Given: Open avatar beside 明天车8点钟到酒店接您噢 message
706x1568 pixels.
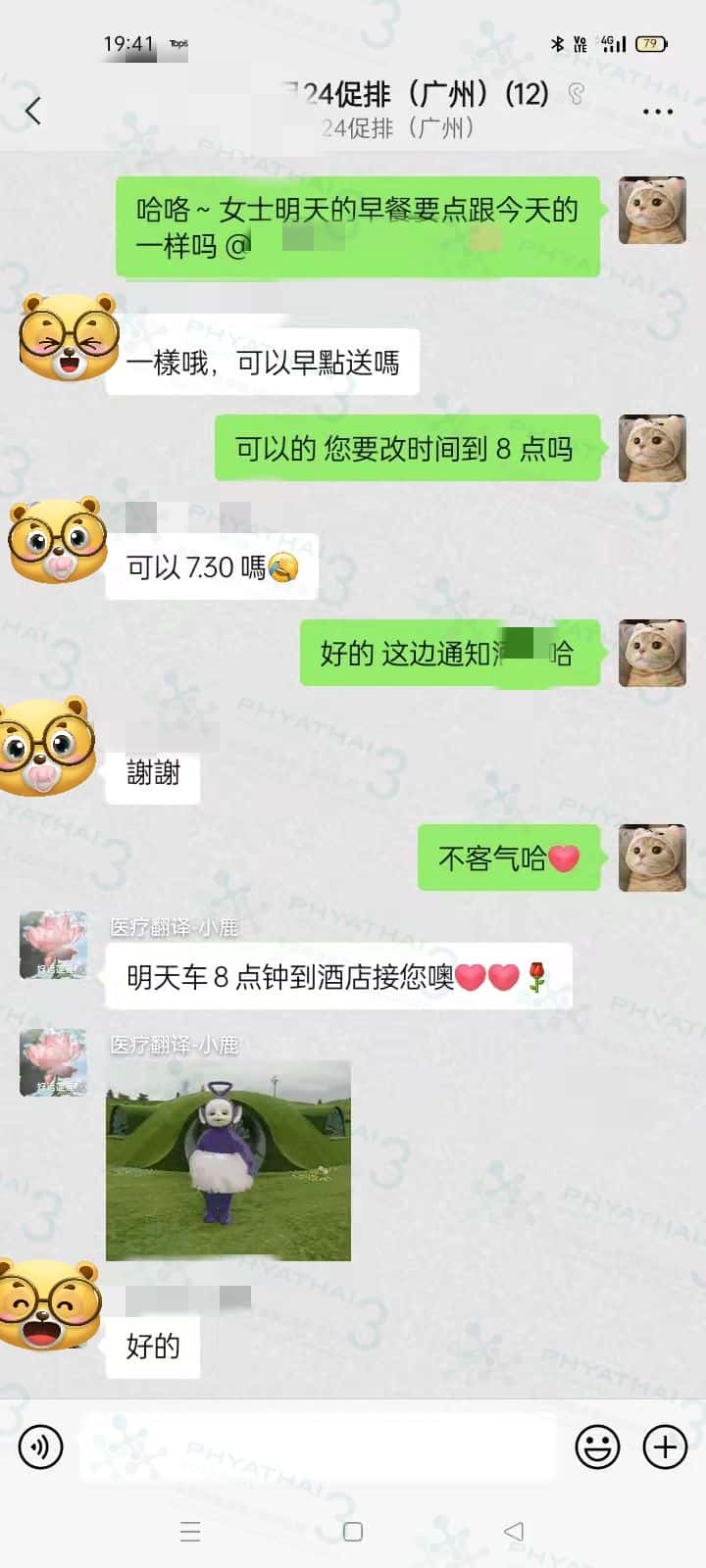Looking at the screenshot, I should [54, 945].
